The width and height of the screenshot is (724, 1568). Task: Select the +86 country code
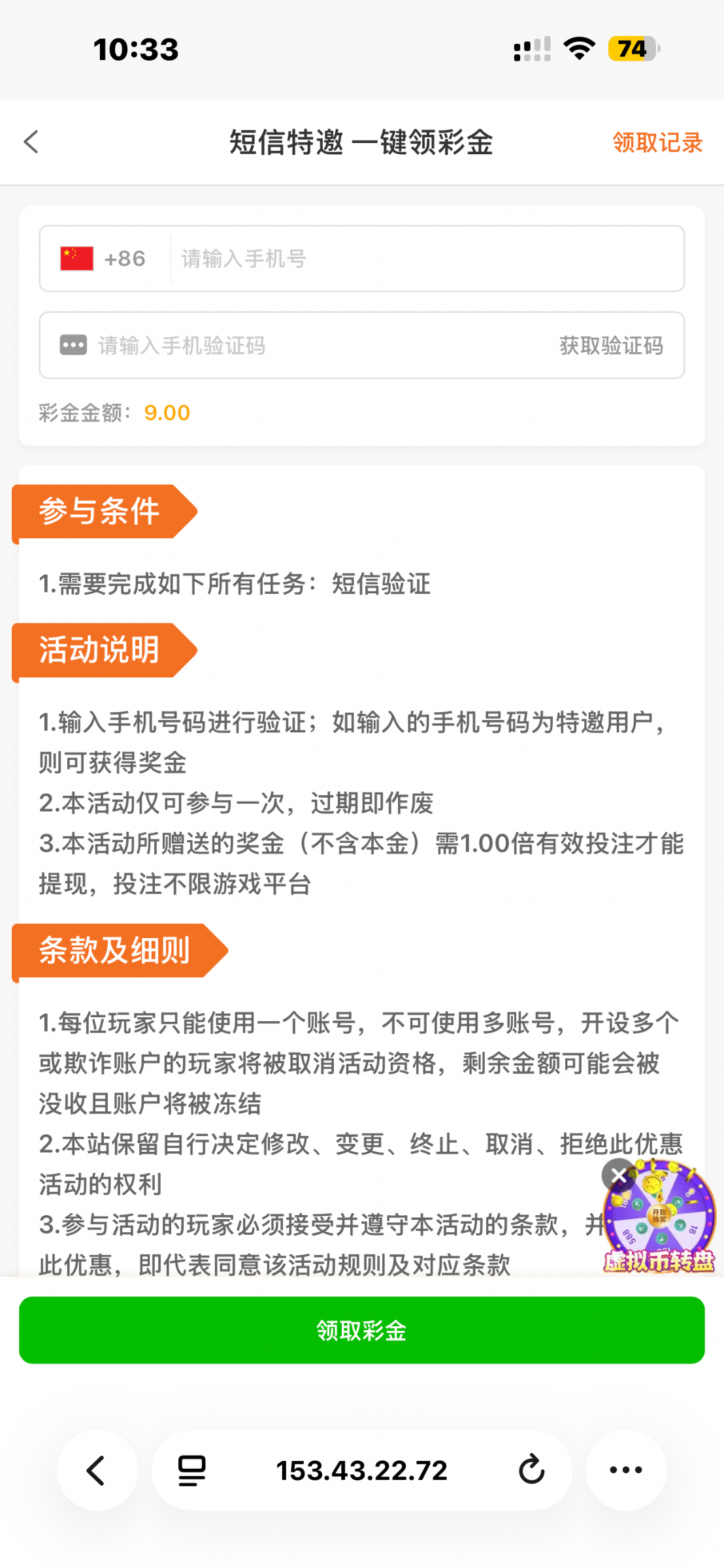coord(103,259)
